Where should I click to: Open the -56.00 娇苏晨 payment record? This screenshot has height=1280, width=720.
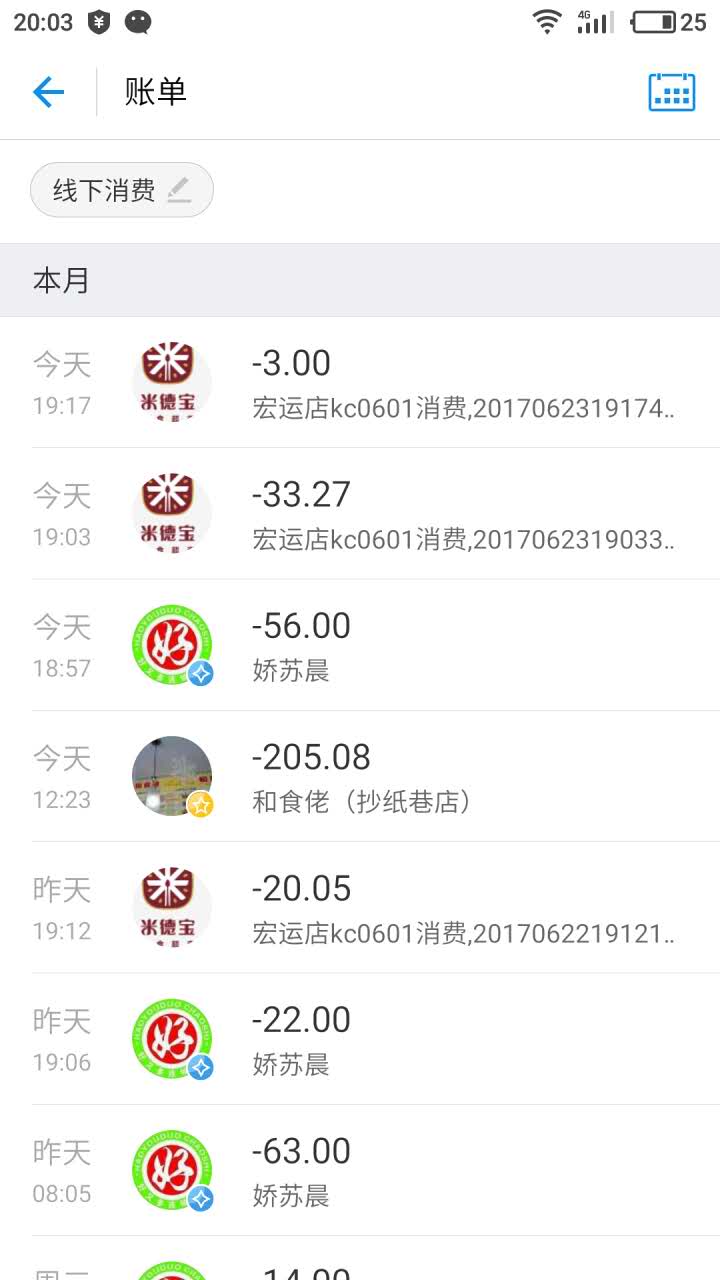pos(360,645)
